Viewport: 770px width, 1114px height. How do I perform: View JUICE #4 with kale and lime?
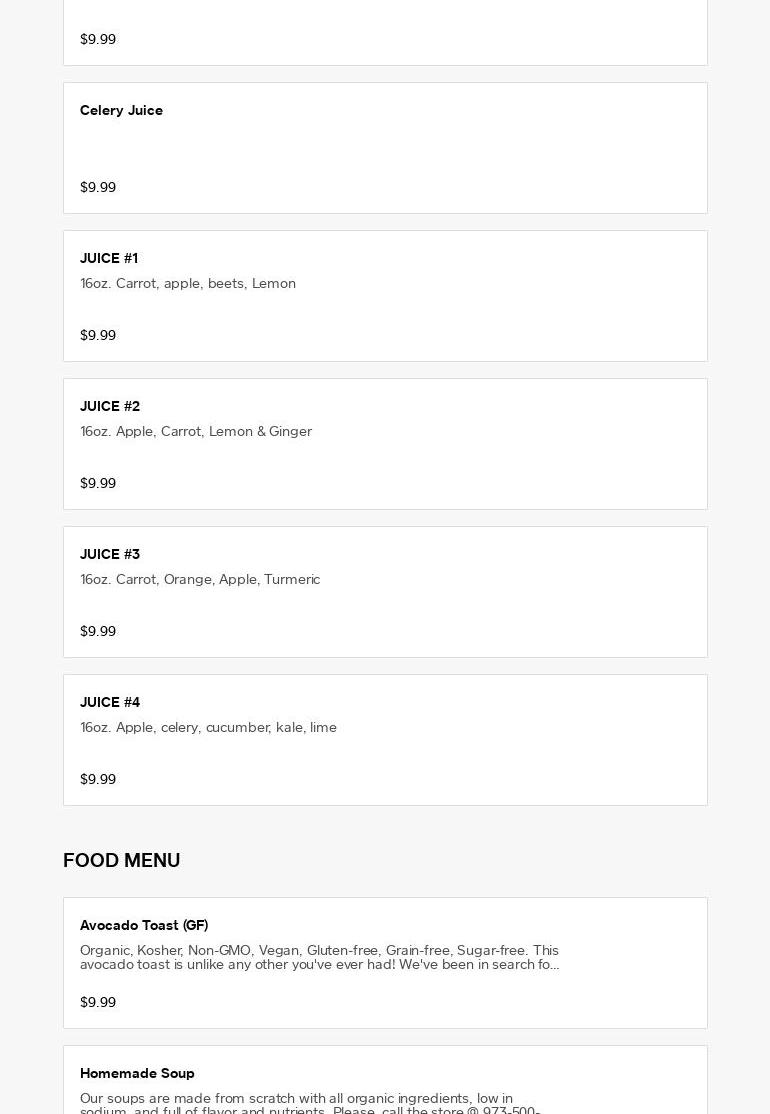[x=385, y=740]
